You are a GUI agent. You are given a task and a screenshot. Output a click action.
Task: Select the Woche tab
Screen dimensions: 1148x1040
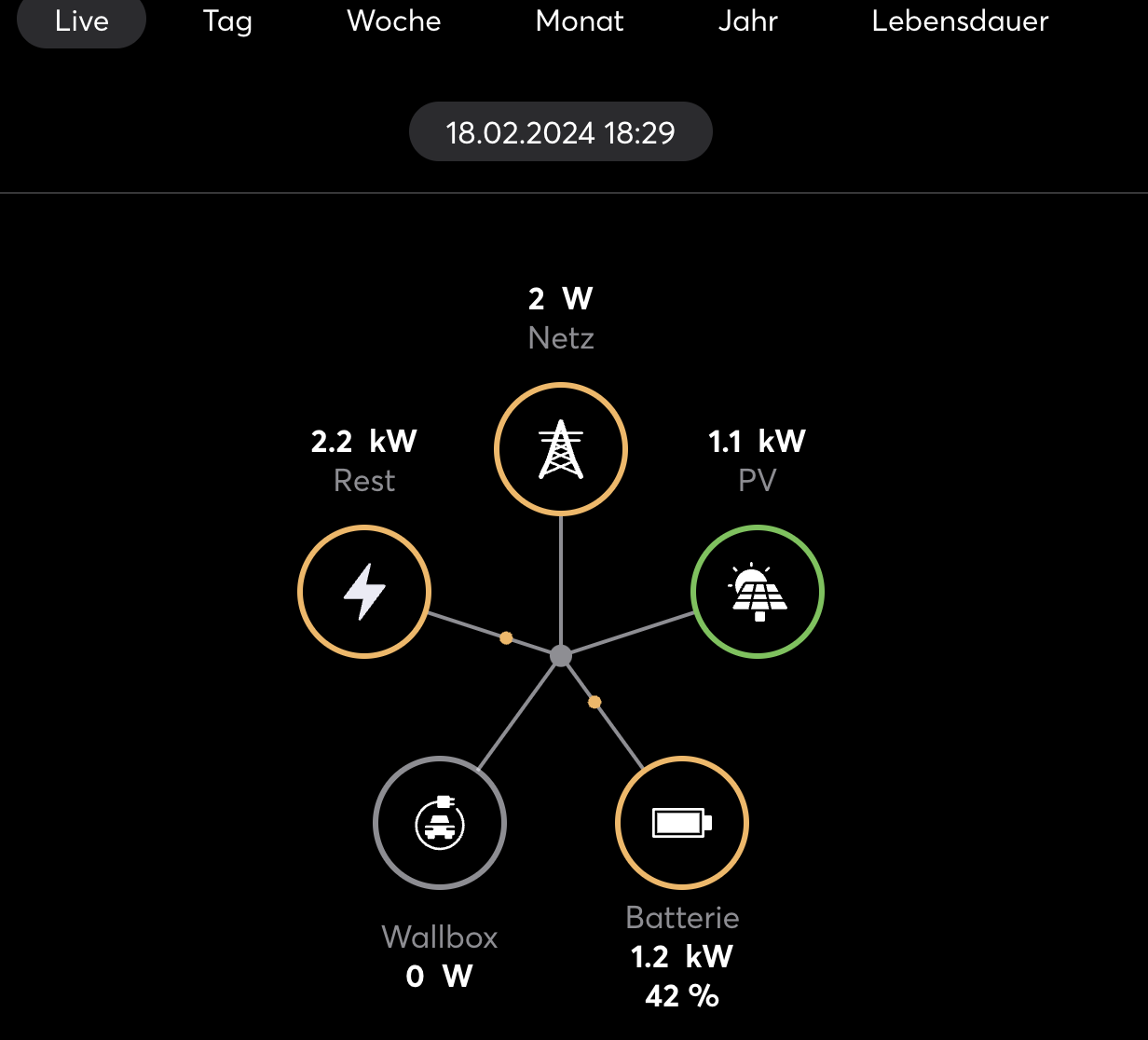click(393, 21)
